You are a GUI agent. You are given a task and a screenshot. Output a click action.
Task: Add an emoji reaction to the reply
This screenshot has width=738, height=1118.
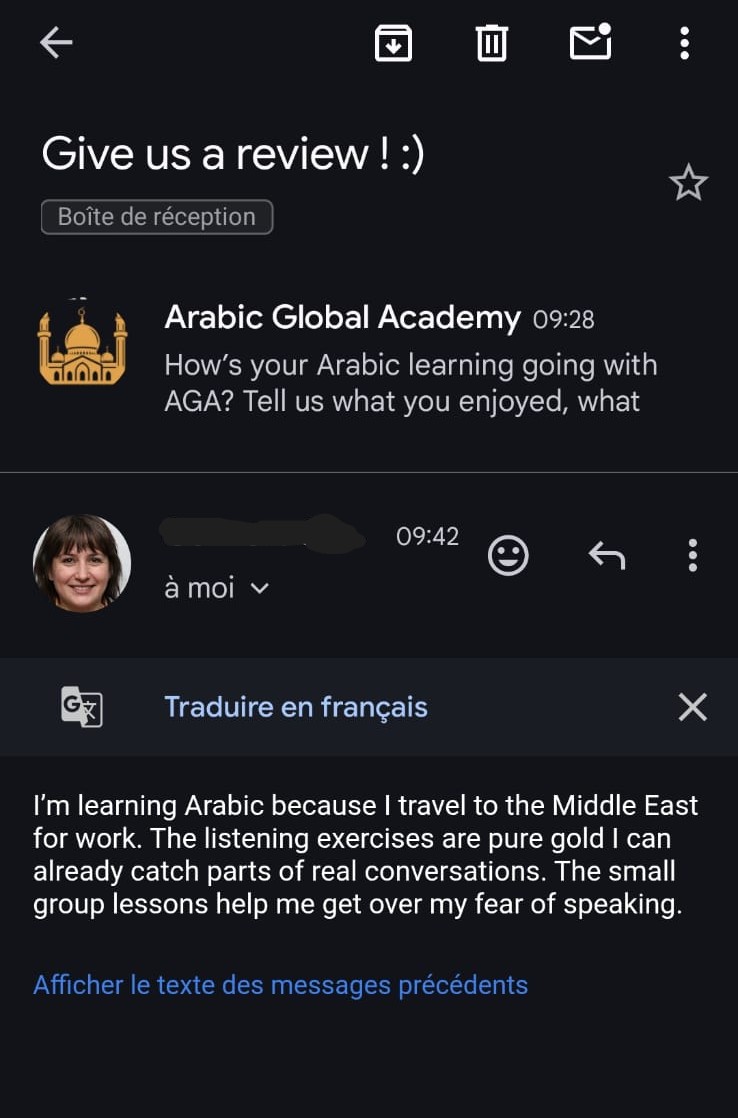tap(508, 555)
